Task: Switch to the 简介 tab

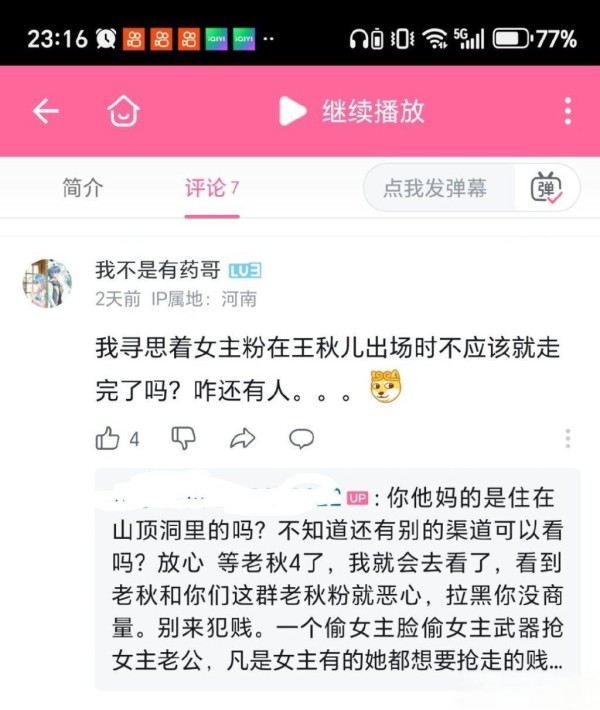Action: (82, 188)
